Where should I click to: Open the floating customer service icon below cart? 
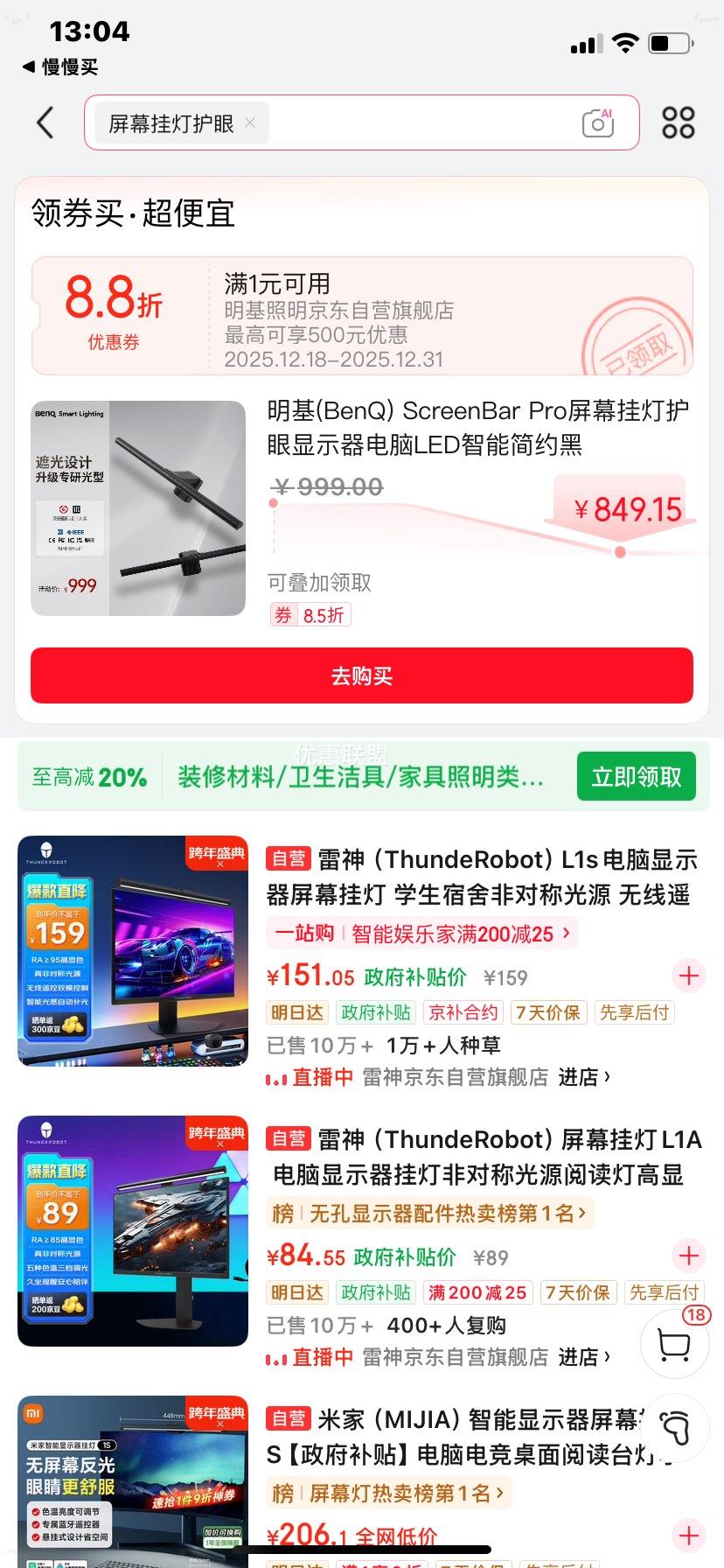point(673,1428)
